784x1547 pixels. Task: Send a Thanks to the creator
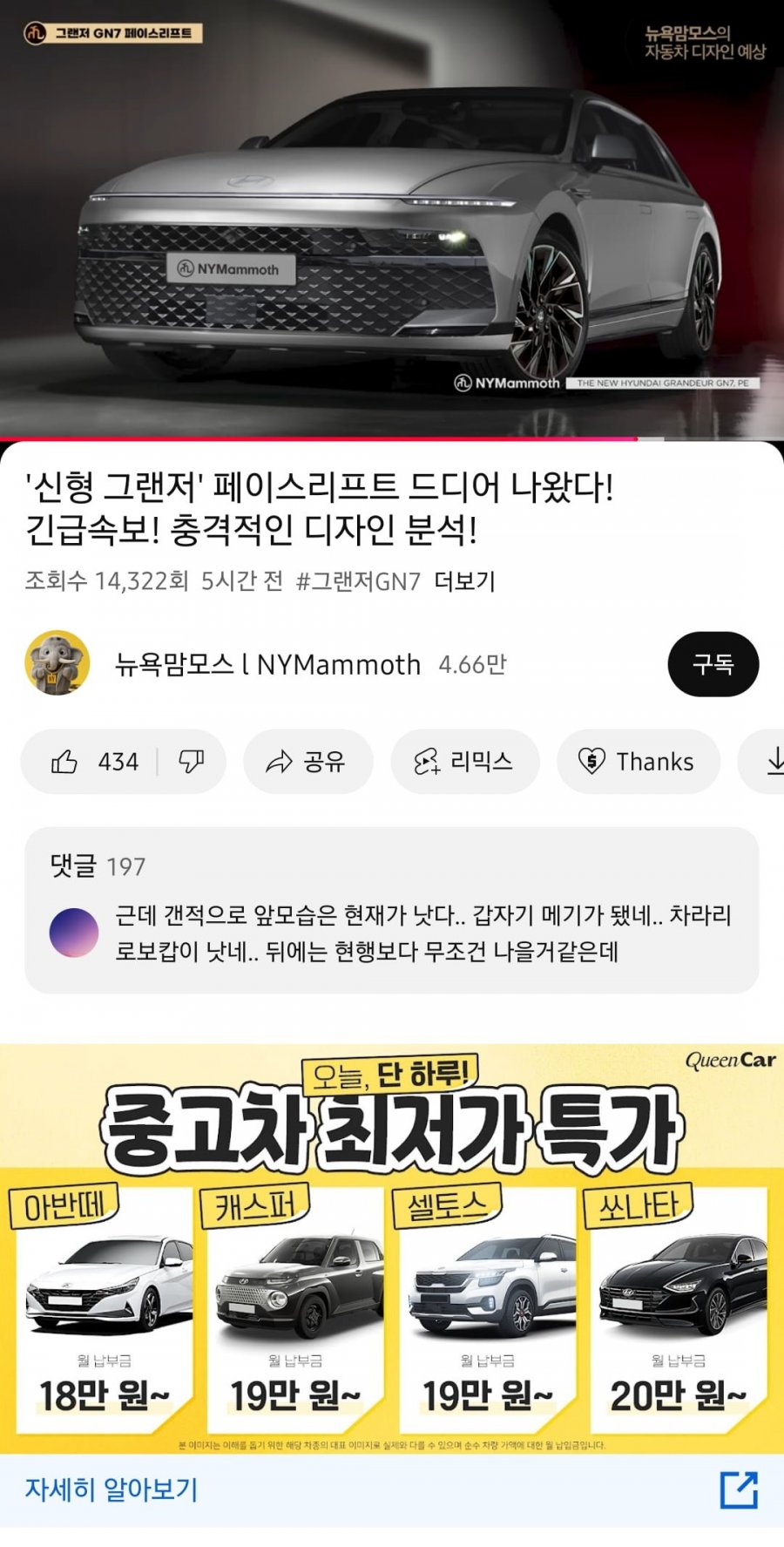click(x=638, y=762)
